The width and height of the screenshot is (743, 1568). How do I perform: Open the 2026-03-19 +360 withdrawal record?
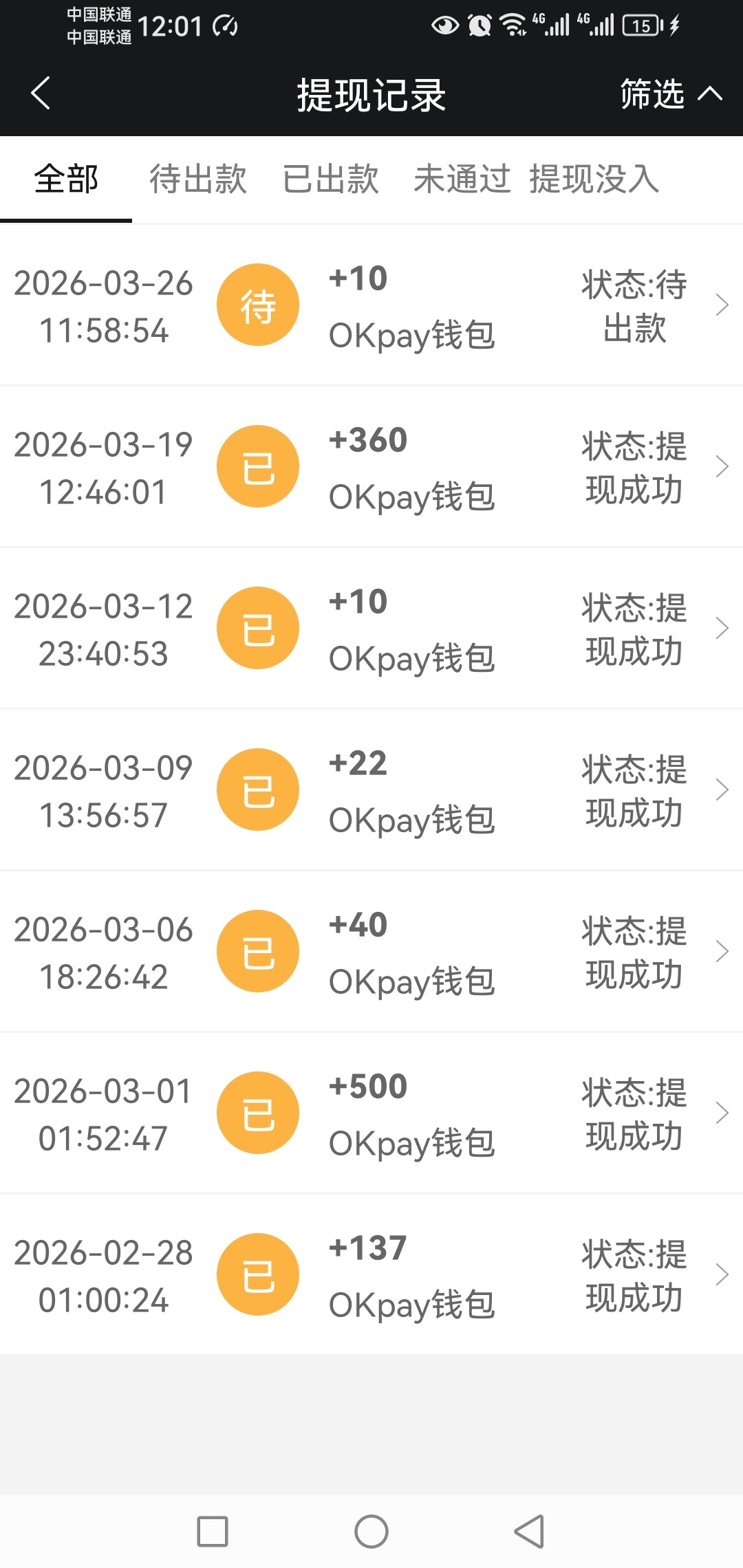tap(371, 467)
